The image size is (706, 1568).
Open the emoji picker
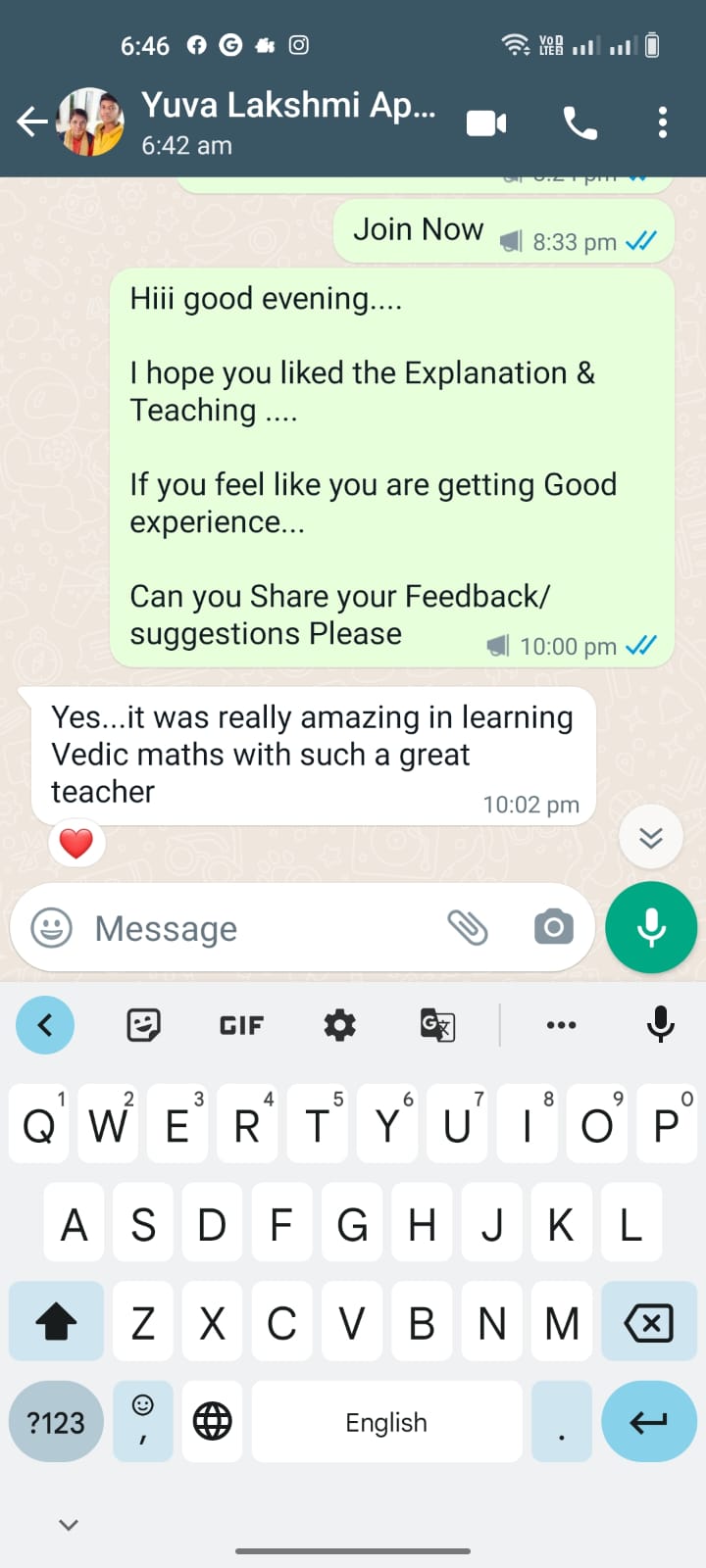52,927
